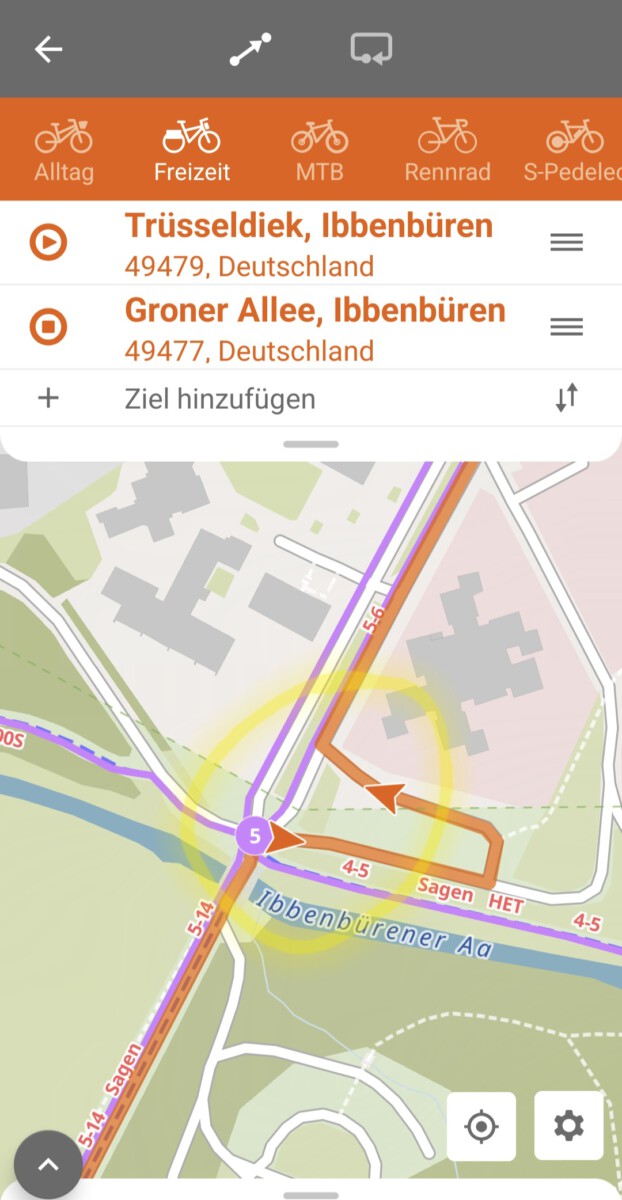622x1200 pixels.
Task: Open the route planning icon
Action: point(250,49)
